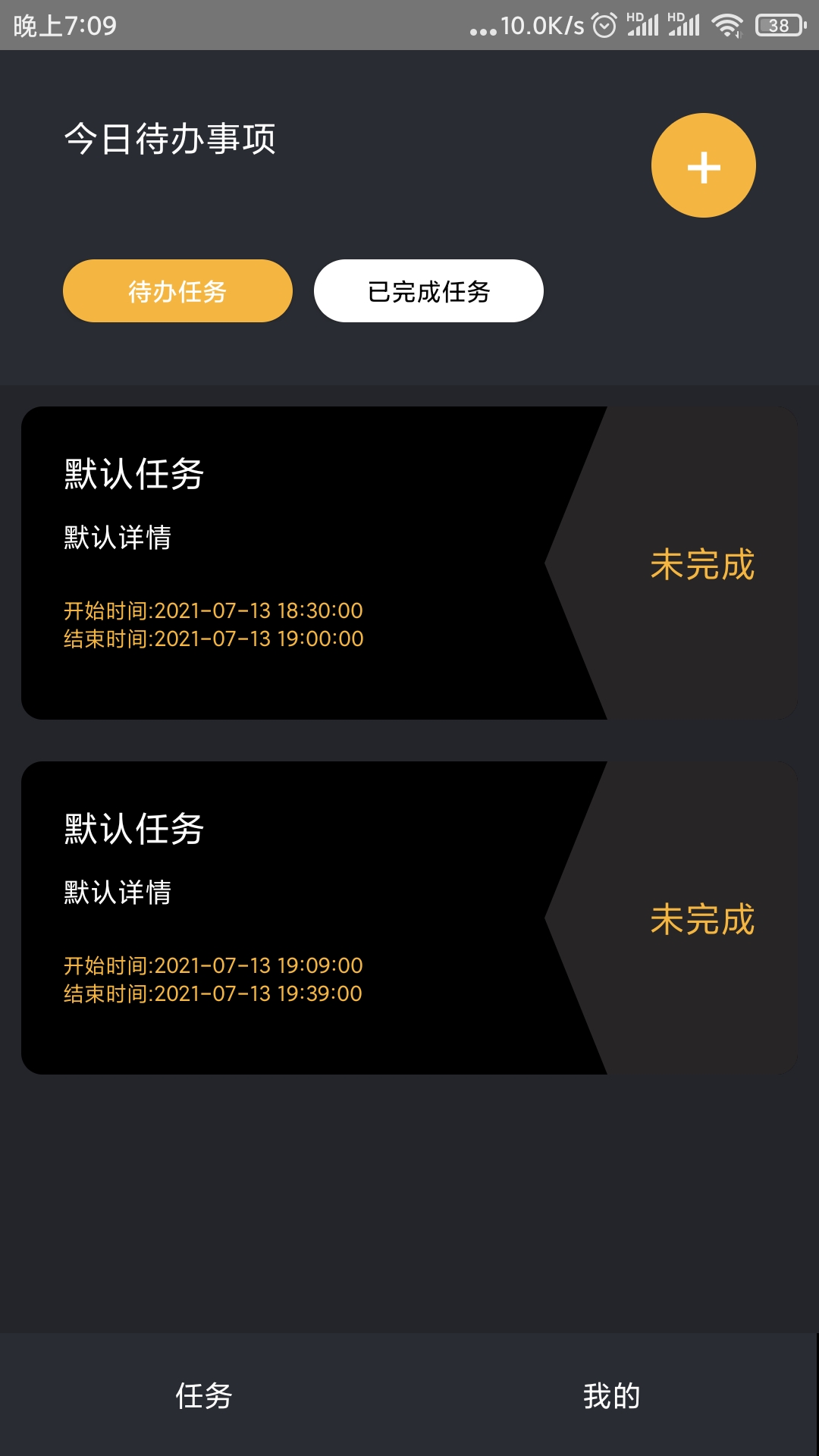Show the 已完成任务 list
Screen dimensions: 819x1456
point(428,291)
